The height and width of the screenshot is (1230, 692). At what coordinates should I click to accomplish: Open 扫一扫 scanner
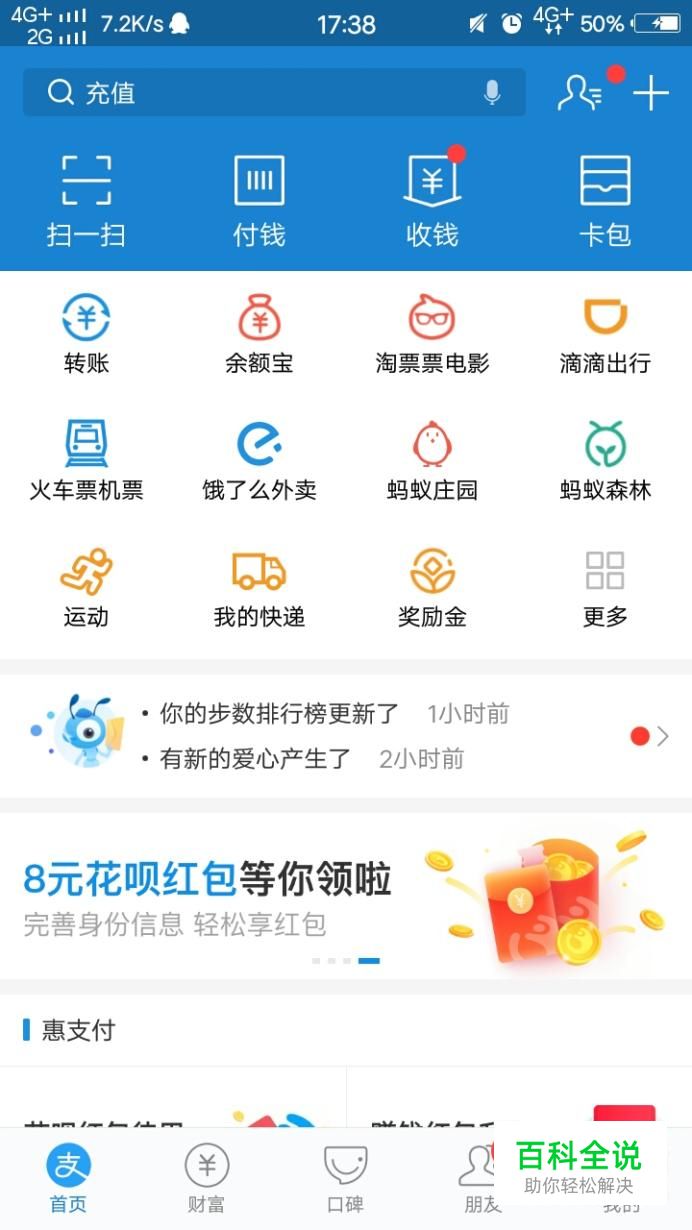pos(86,200)
